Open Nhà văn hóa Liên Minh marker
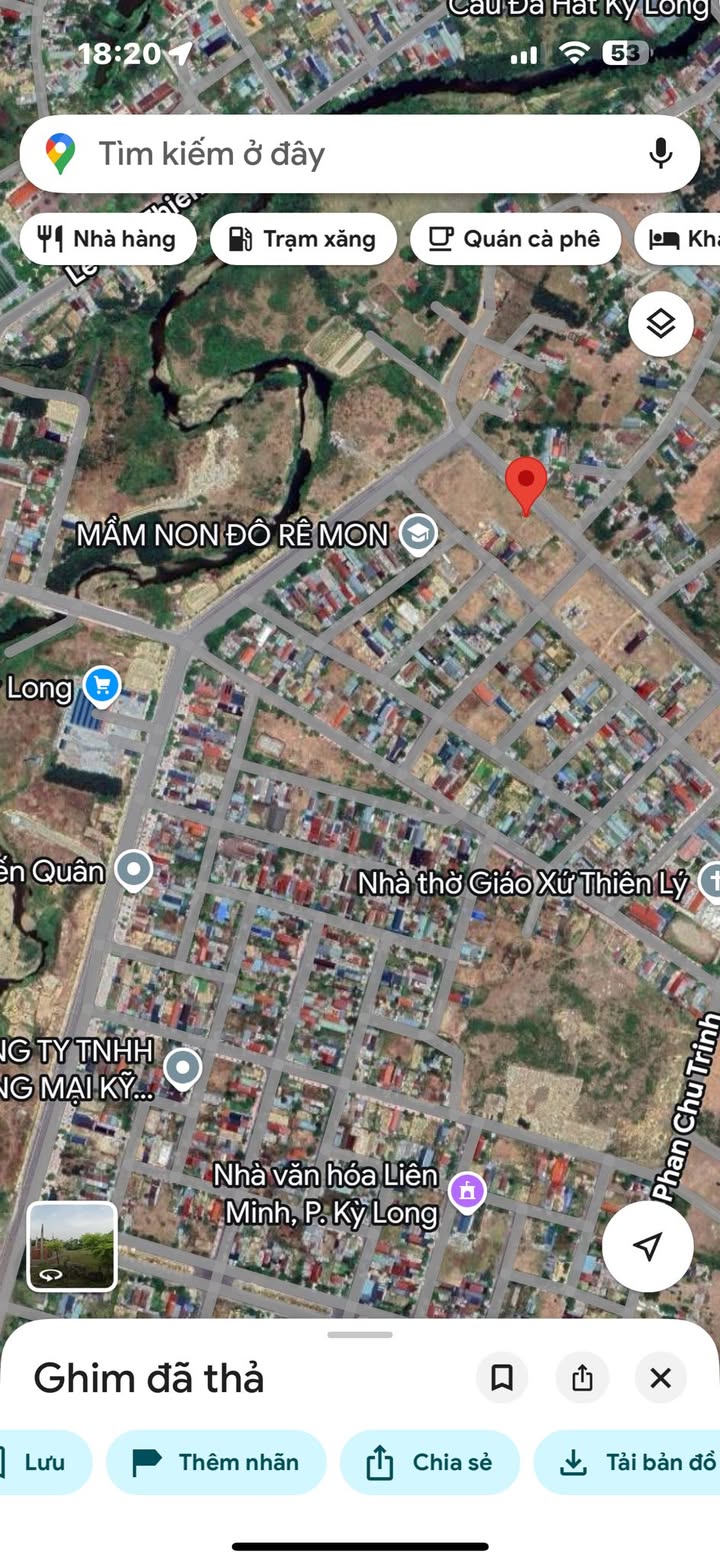Screen dimensions: 720x1564 467,1191
